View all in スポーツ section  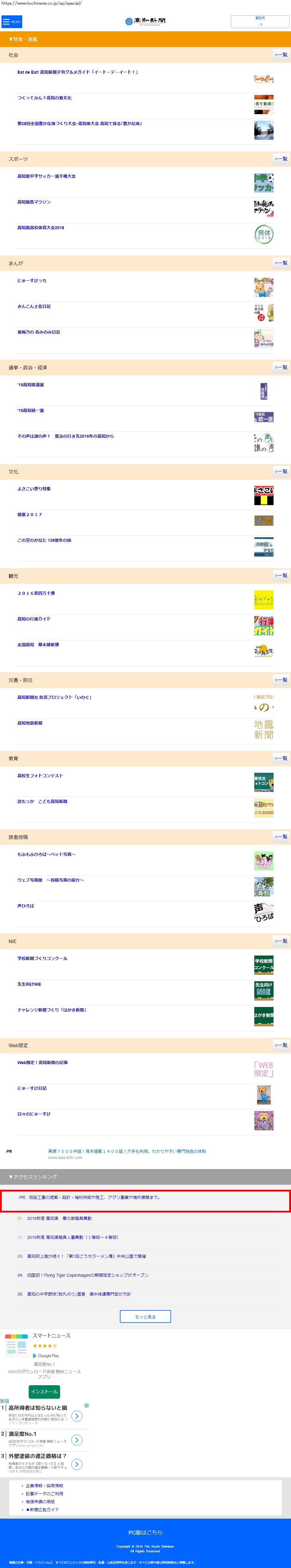tap(281, 159)
